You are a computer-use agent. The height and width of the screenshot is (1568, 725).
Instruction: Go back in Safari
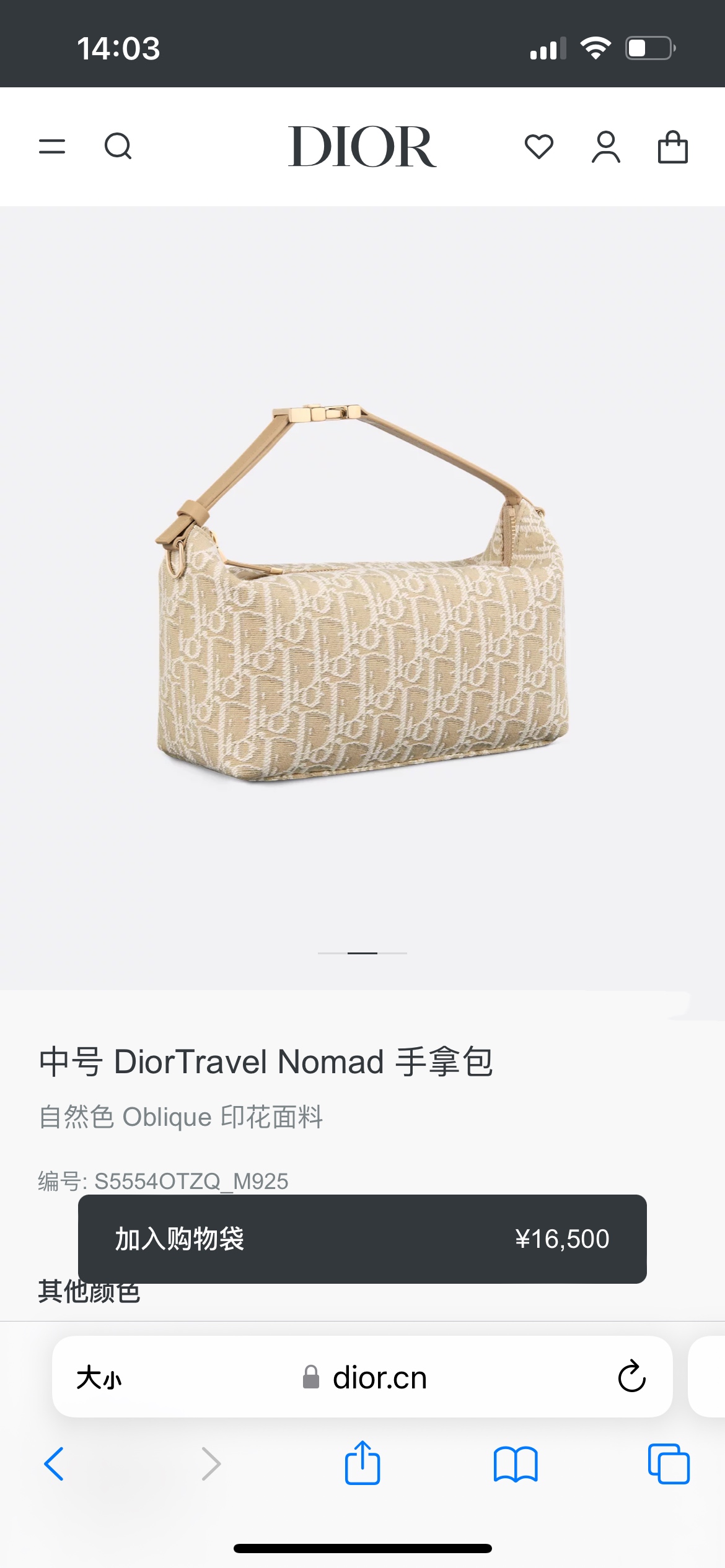pos(55,1464)
